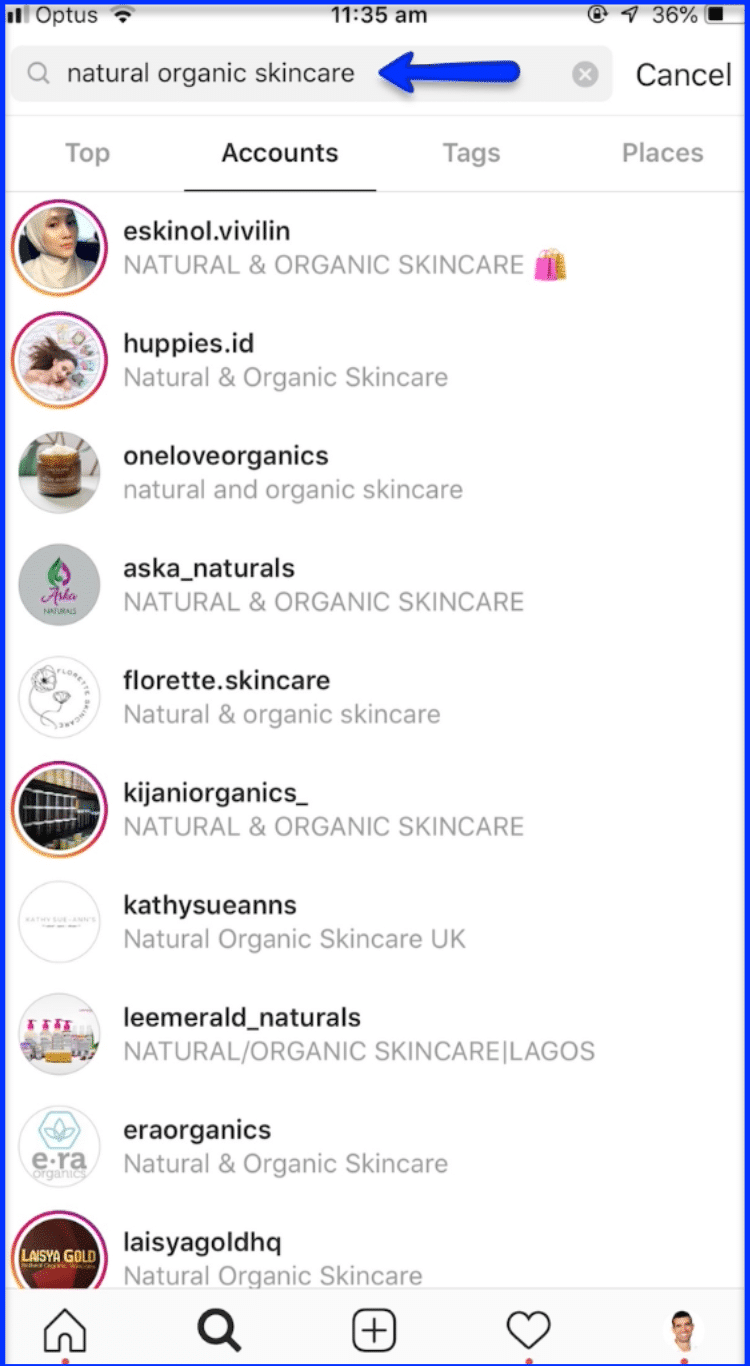750x1366 pixels.
Task: Clear the search text
Action: click(585, 74)
